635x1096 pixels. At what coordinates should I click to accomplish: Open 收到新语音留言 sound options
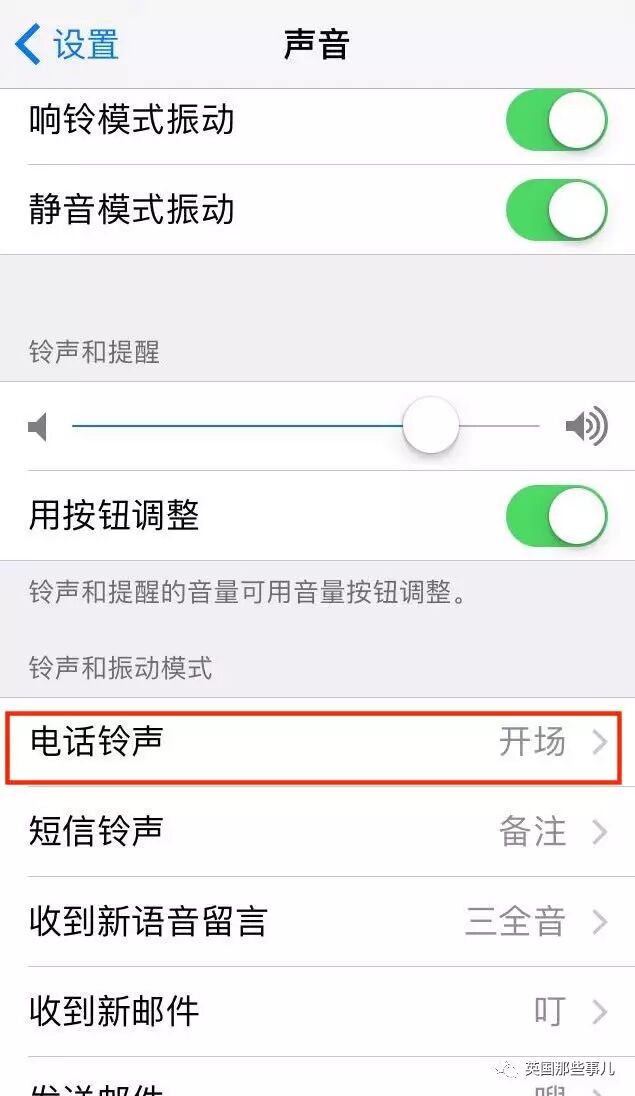(x=318, y=921)
